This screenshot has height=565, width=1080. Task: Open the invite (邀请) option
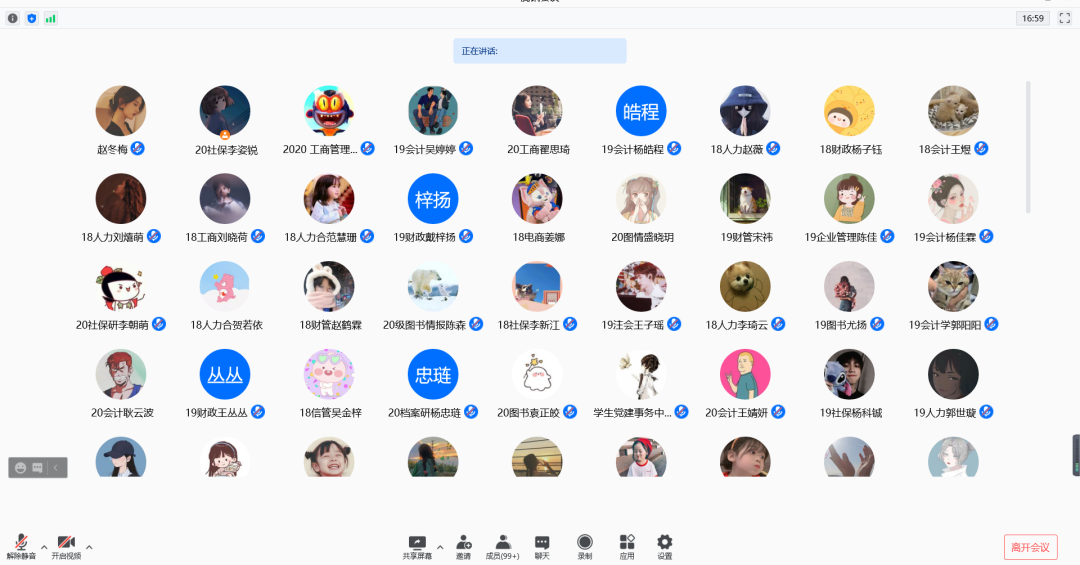(463, 545)
